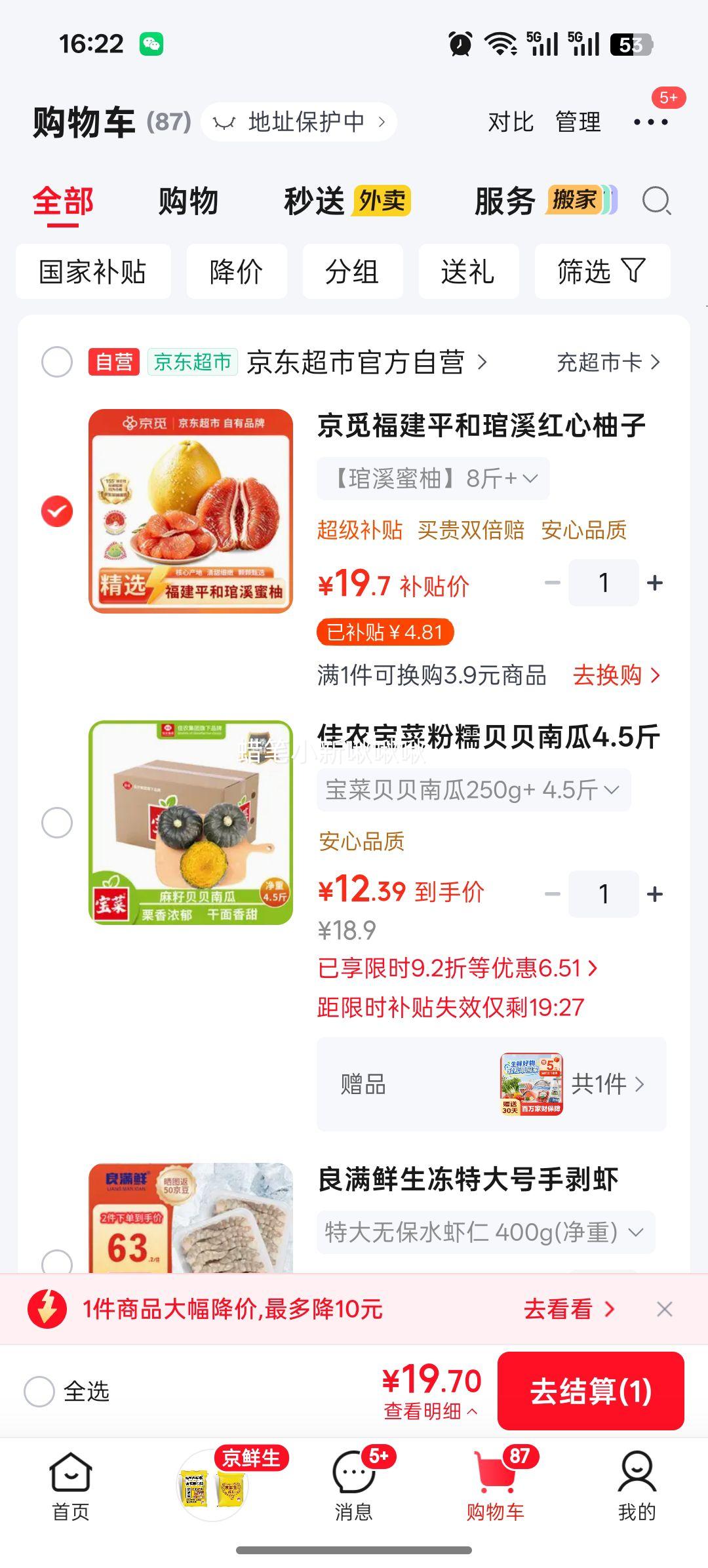Open the 消息 messages tab
Viewport: 708px width, 1568px height.
[354, 1487]
